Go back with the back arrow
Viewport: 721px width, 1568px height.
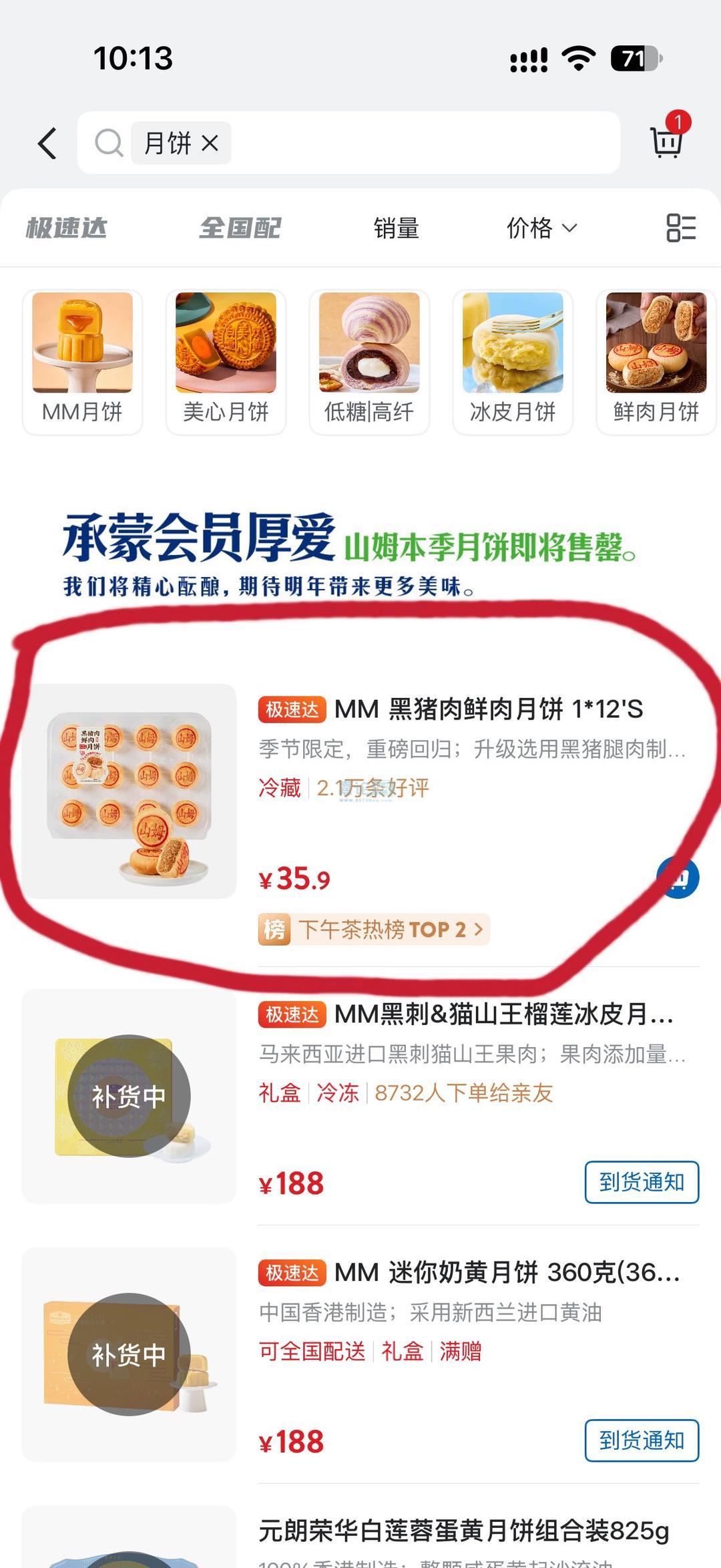[47, 143]
